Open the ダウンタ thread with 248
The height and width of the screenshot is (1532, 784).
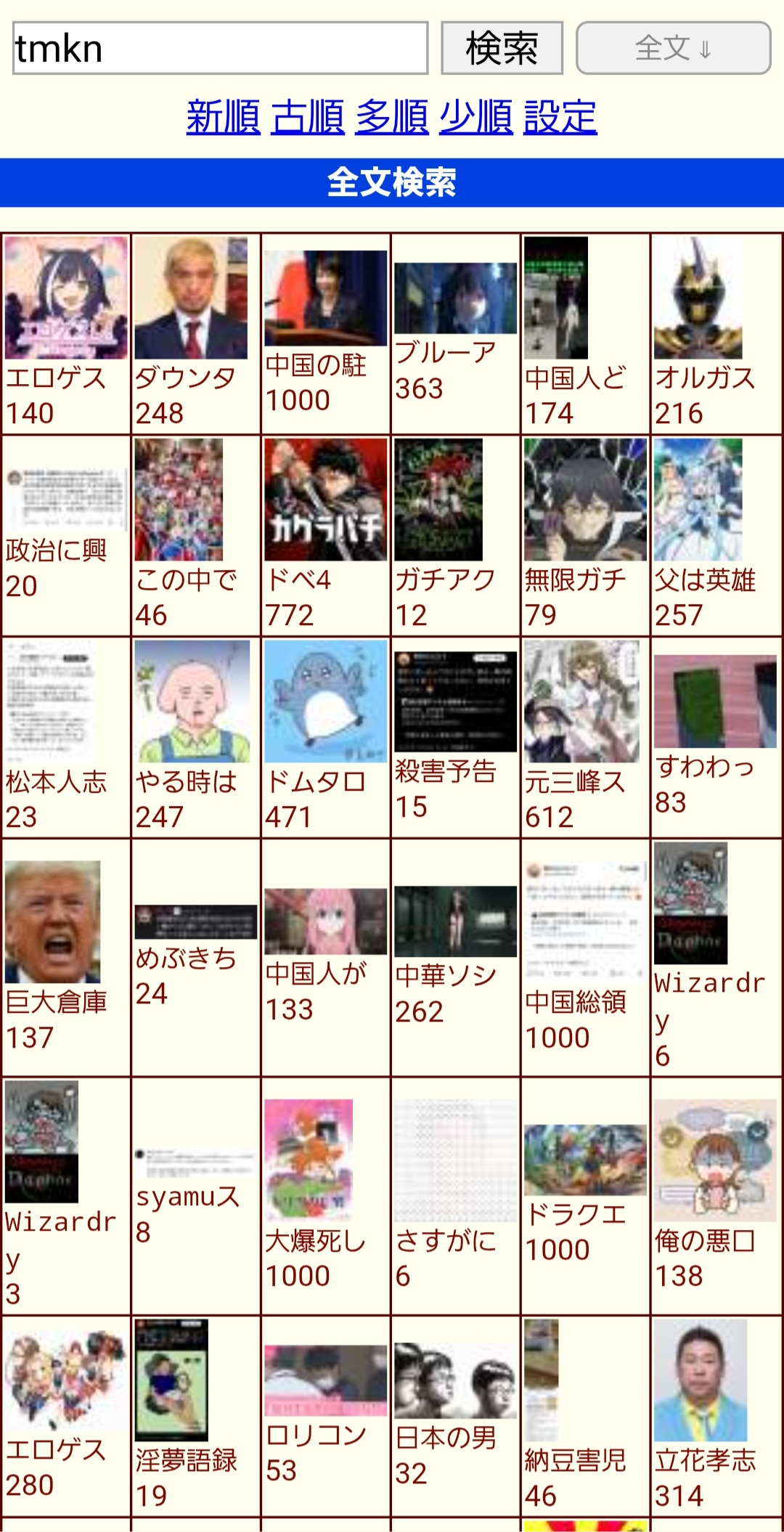tap(195, 334)
